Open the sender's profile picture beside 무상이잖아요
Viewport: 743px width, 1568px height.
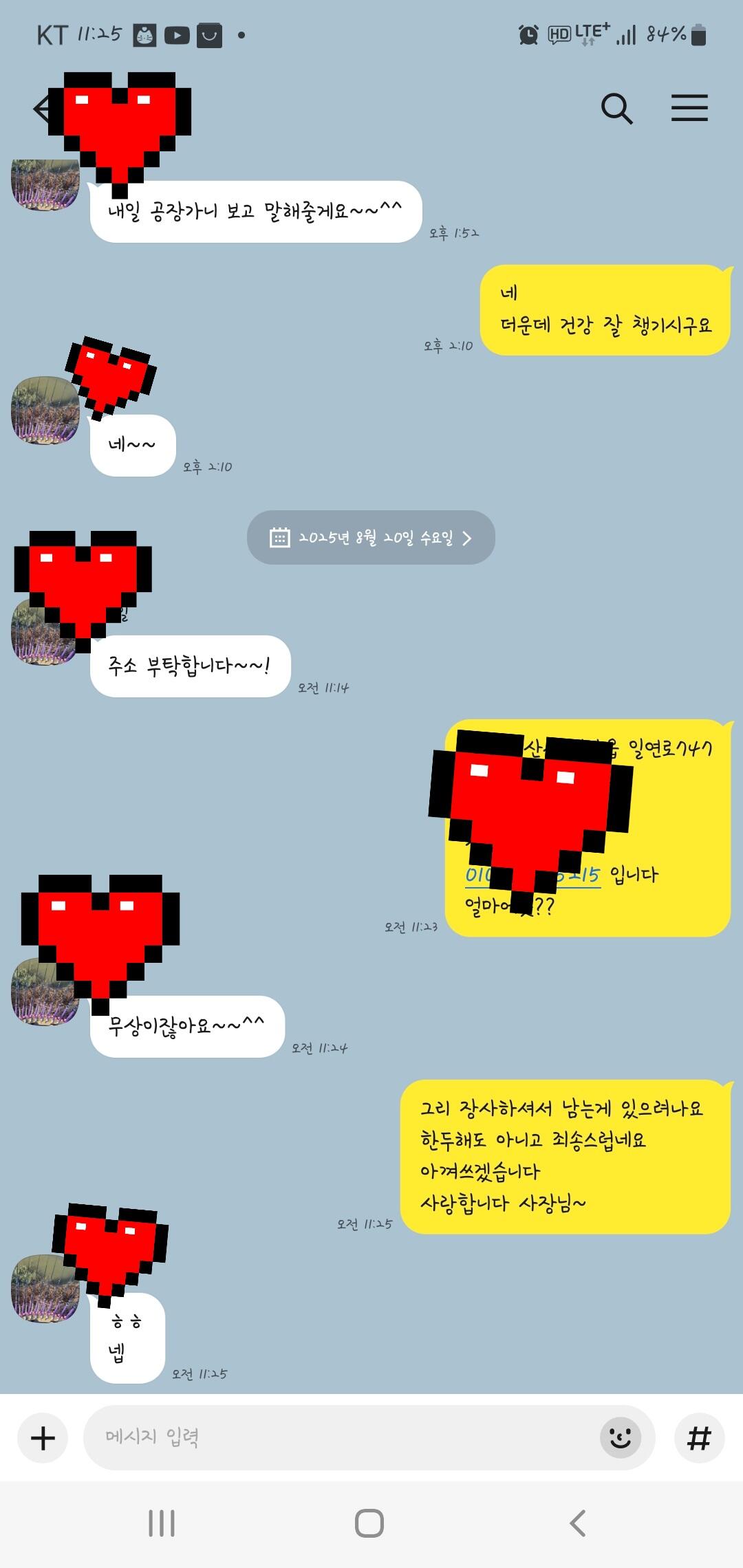tap(45, 991)
